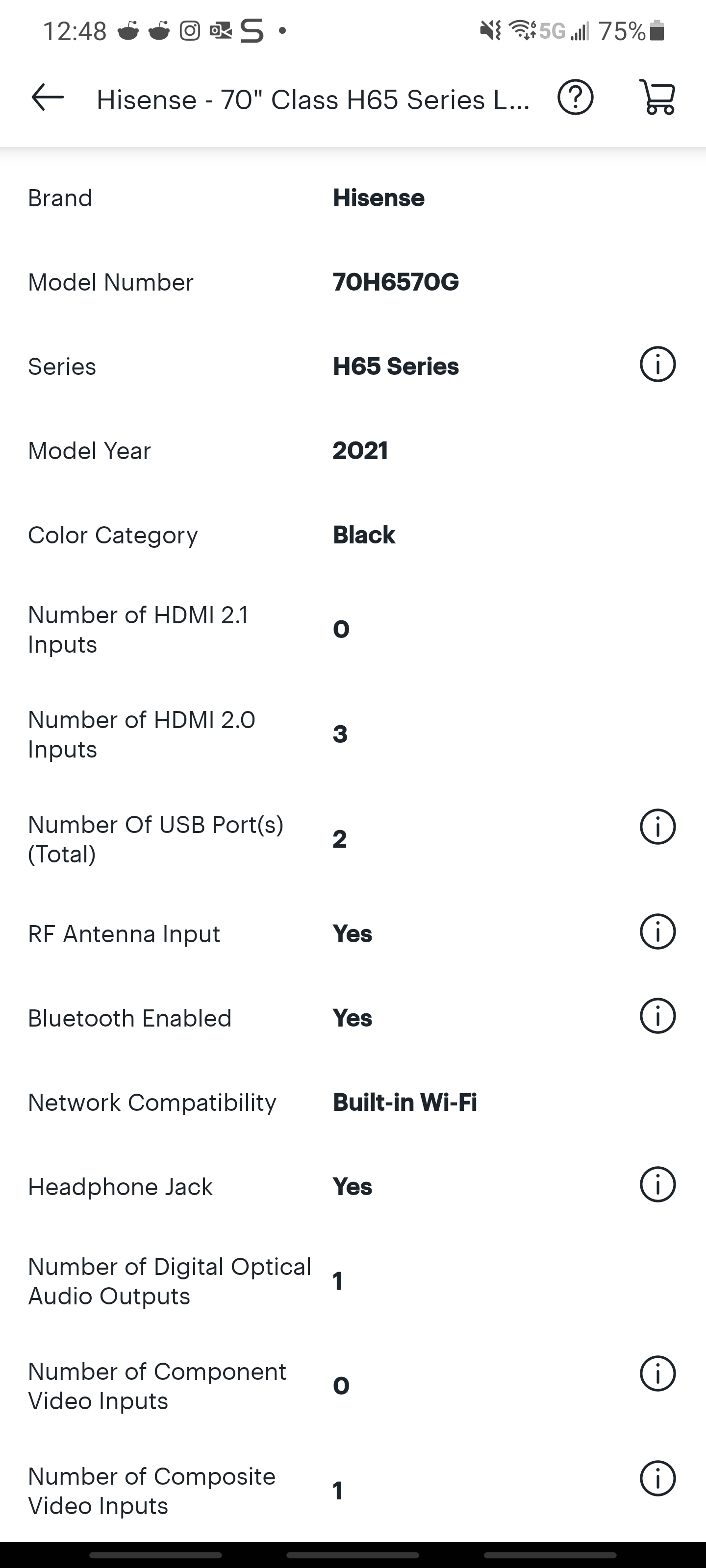The width and height of the screenshot is (706, 1568).
Task: Open info icon for Headphone Jack
Action: (657, 1184)
